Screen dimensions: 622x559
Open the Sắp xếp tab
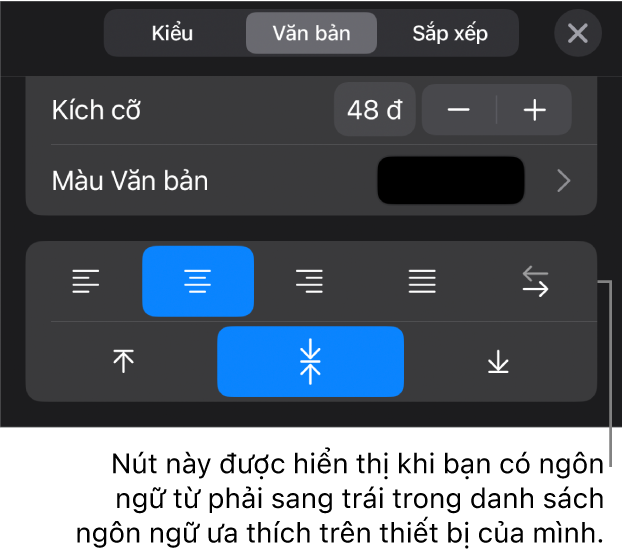(x=449, y=33)
